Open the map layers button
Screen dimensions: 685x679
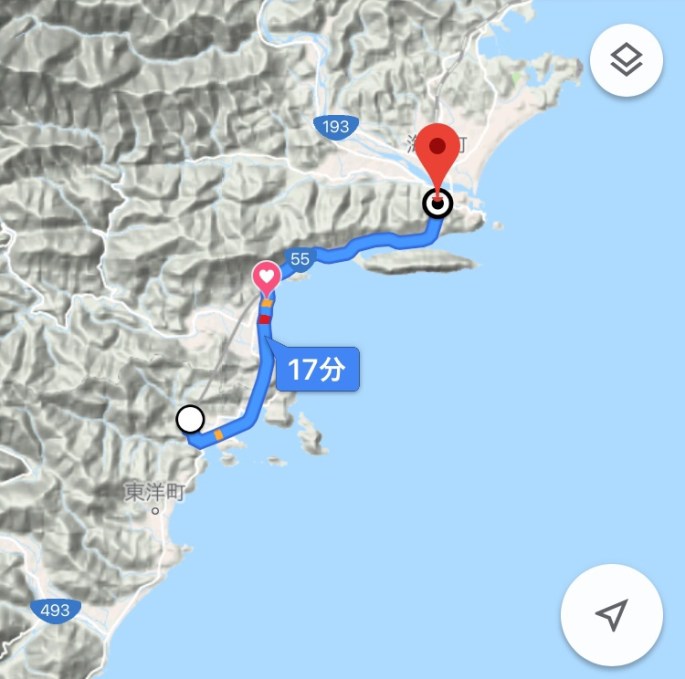coord(626,60)
